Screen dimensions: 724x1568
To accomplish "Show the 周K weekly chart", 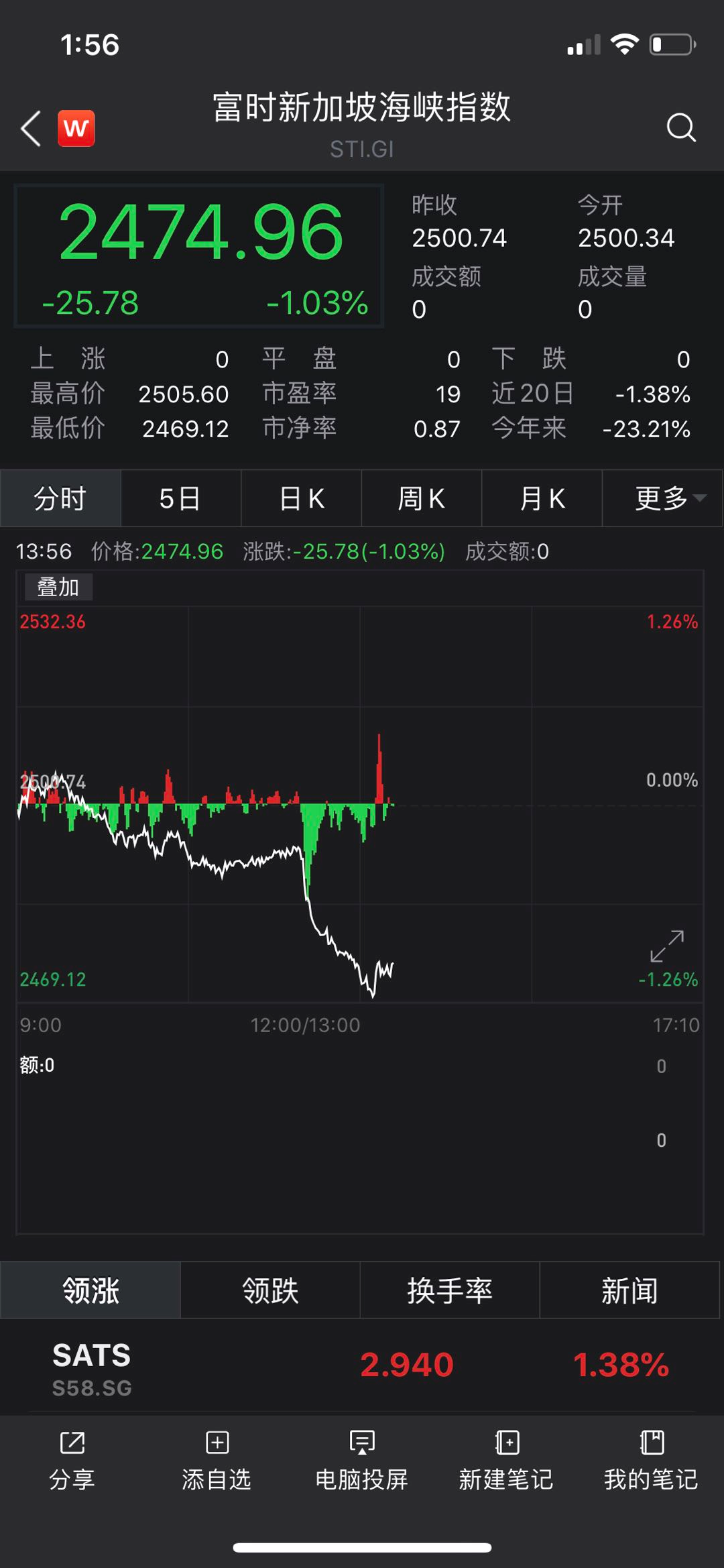I will [x=421, y=498].
